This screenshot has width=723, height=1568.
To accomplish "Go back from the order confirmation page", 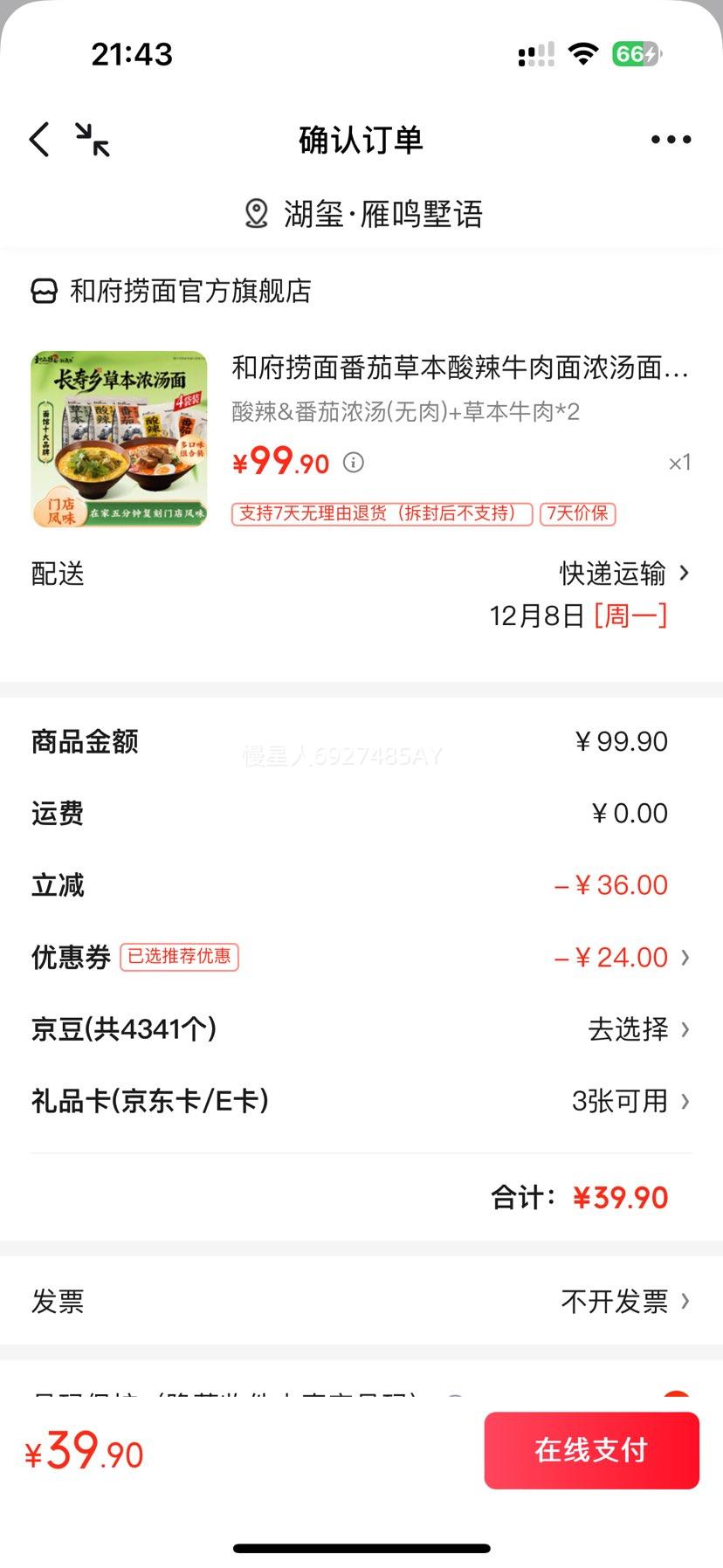I will [x=39, y=140].
